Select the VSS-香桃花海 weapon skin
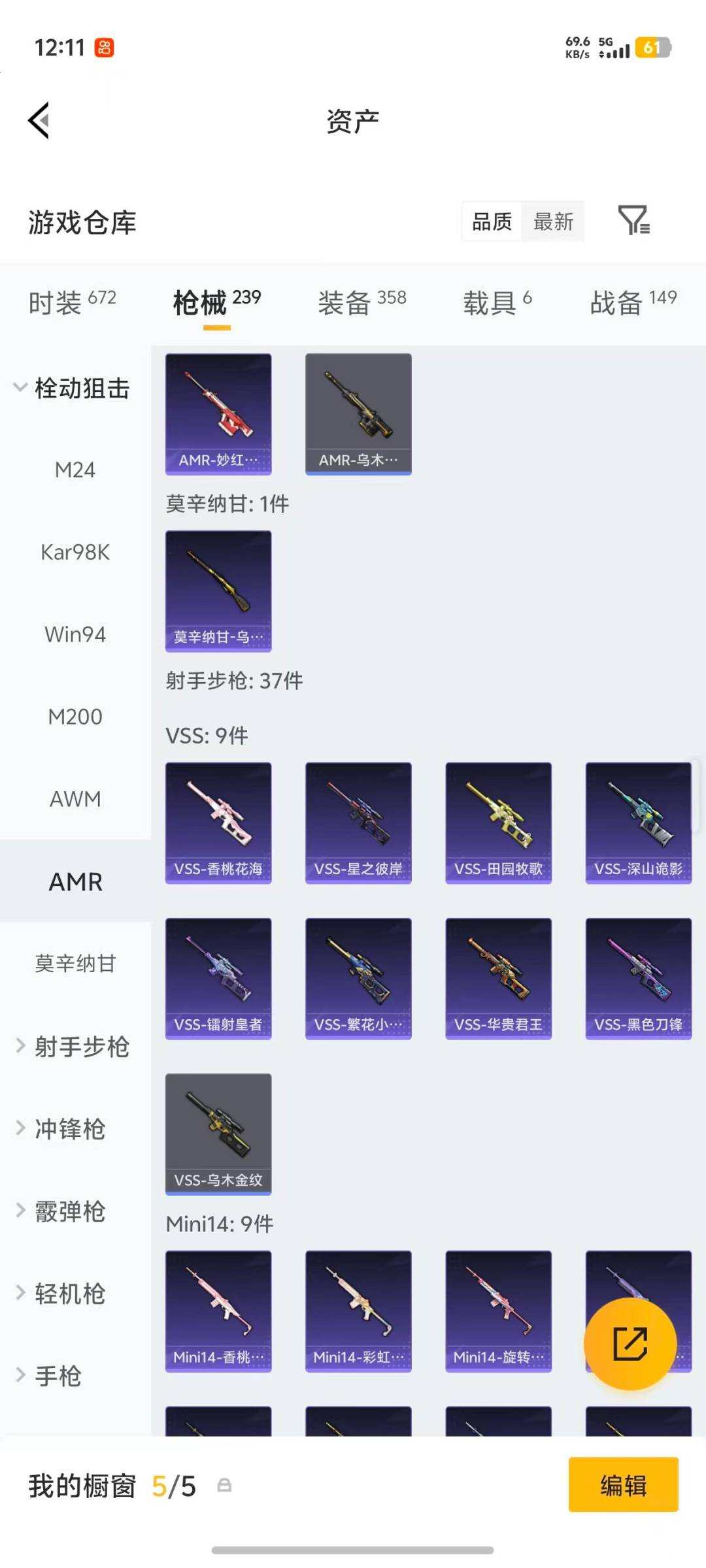This screenshot has width=706, height=1568. pos(218,823)
